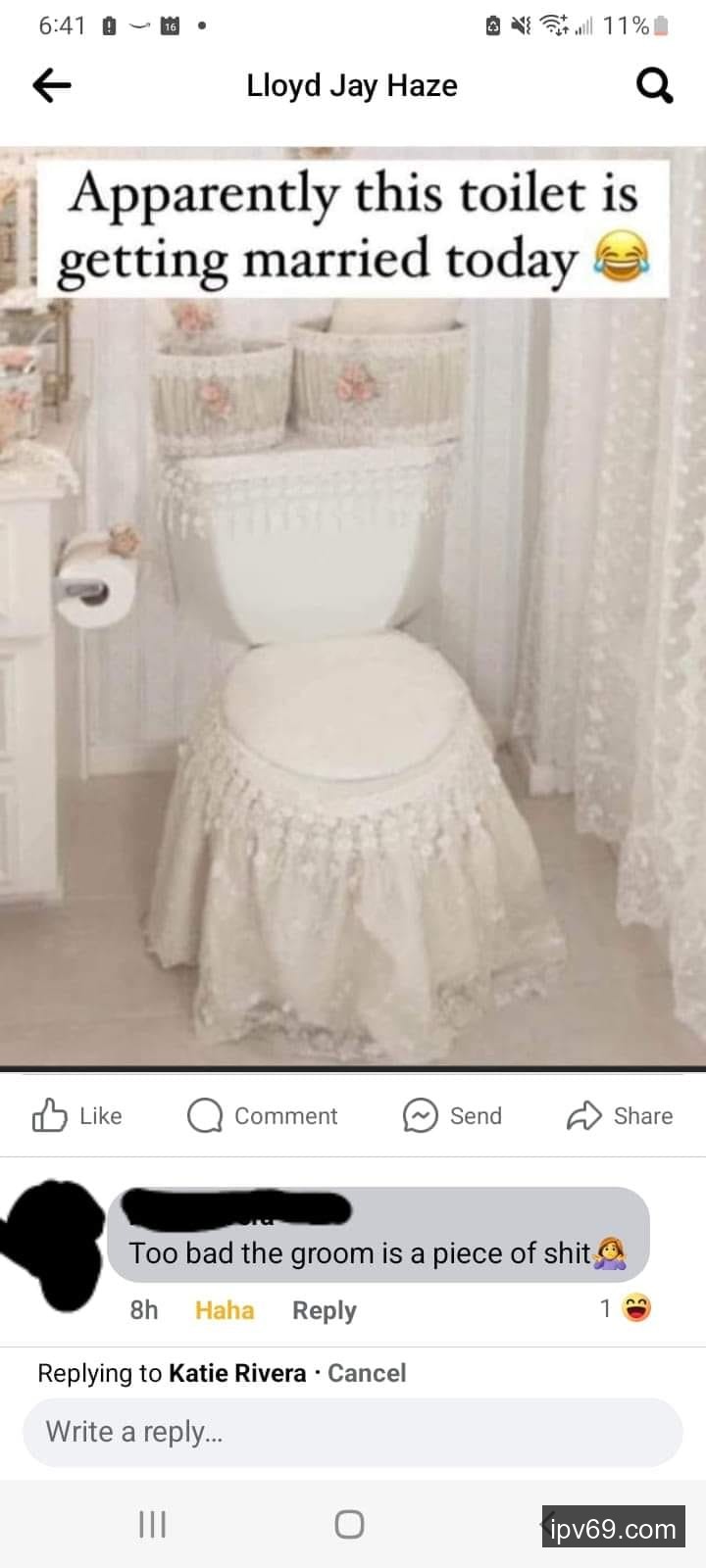Go to the system home screen
Image resolution: width=706 pixels, height=1568 pixels.
[x=349, y=1524]
